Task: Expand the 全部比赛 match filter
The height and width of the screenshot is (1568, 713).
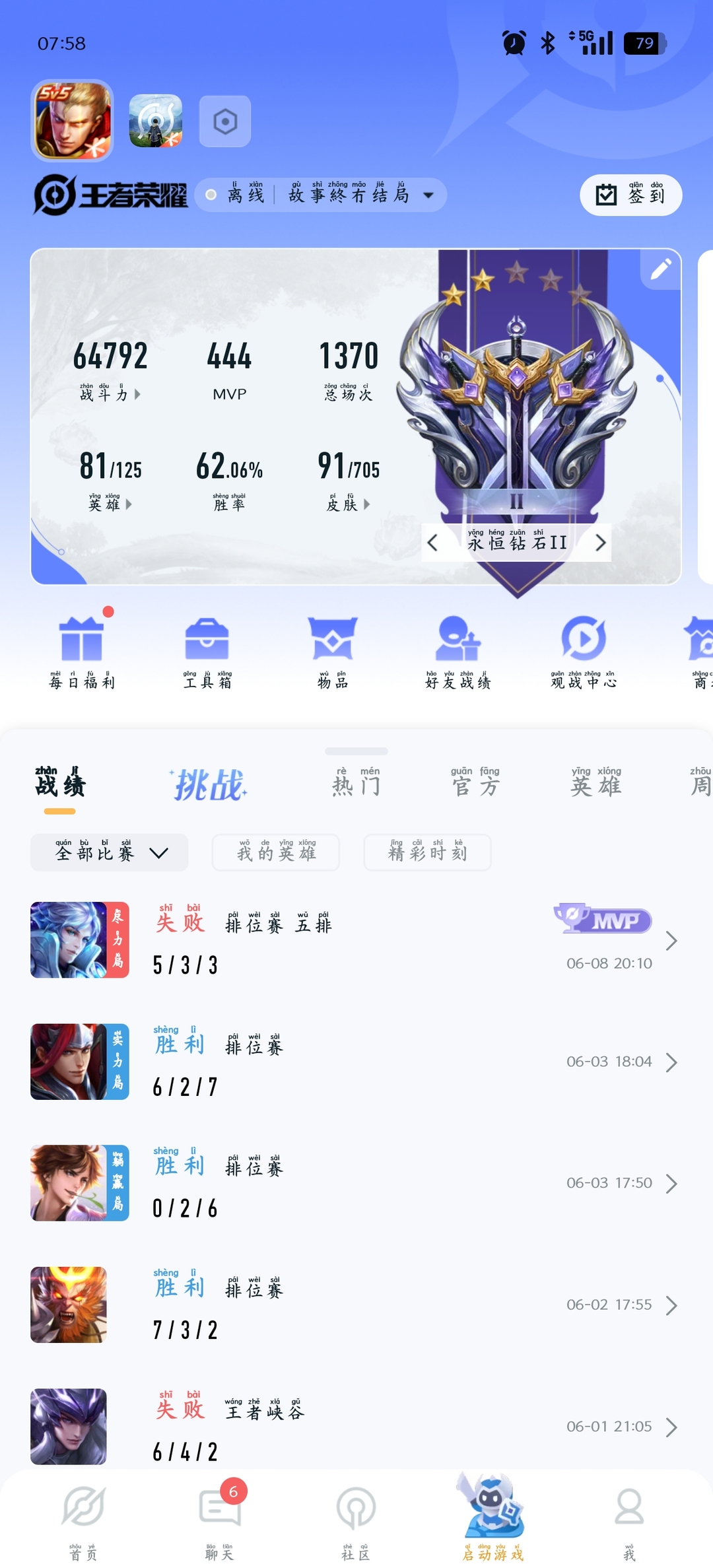Action: (110, 853)
